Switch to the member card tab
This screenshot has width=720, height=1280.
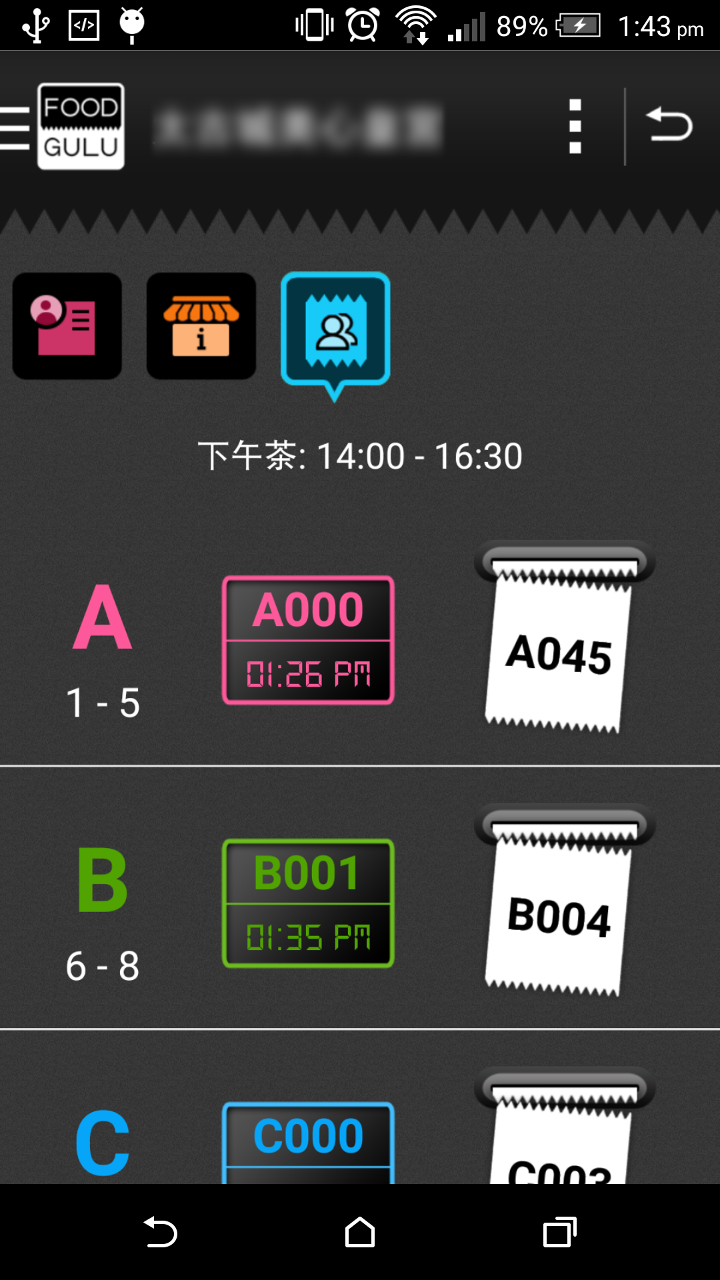[67, 326]
